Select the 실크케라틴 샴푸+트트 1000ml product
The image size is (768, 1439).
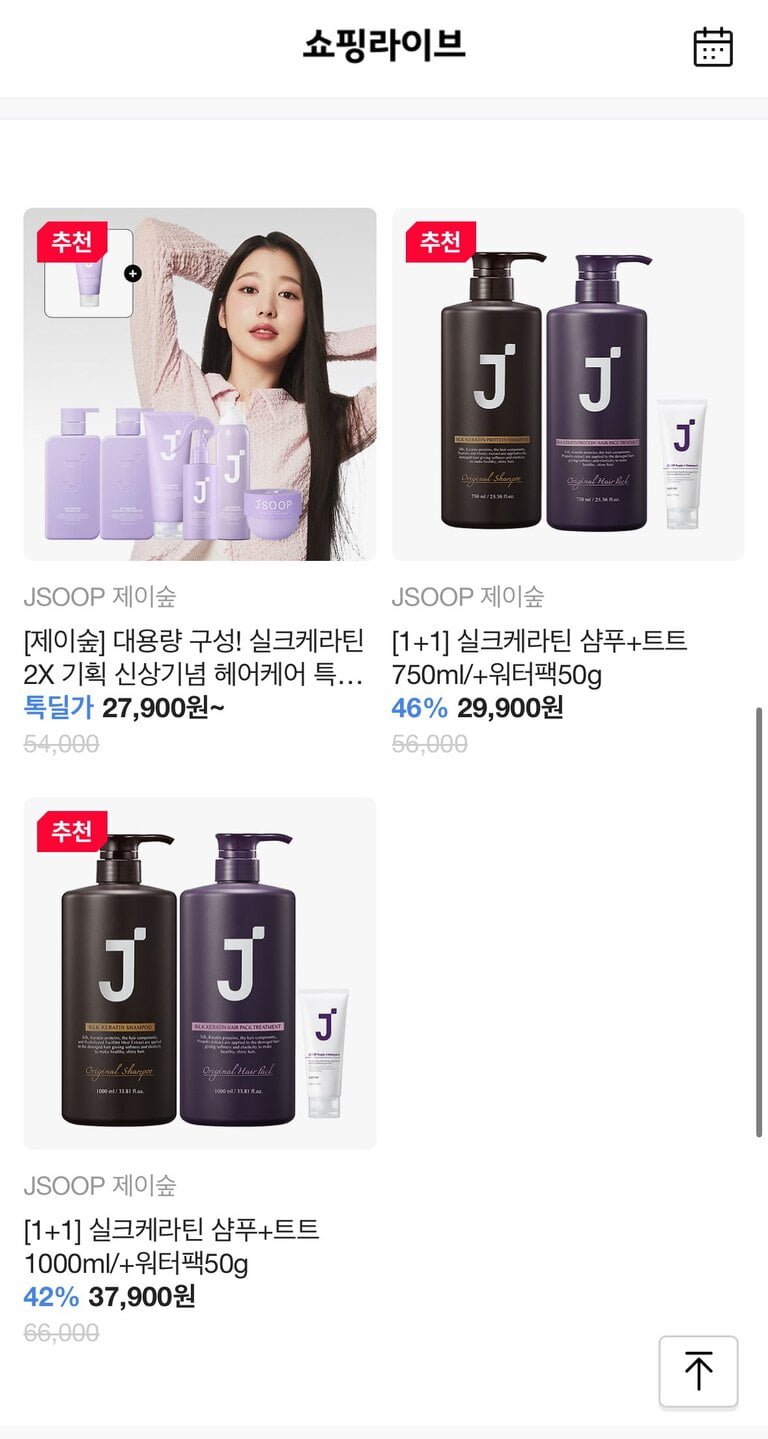tap(200, 973)
